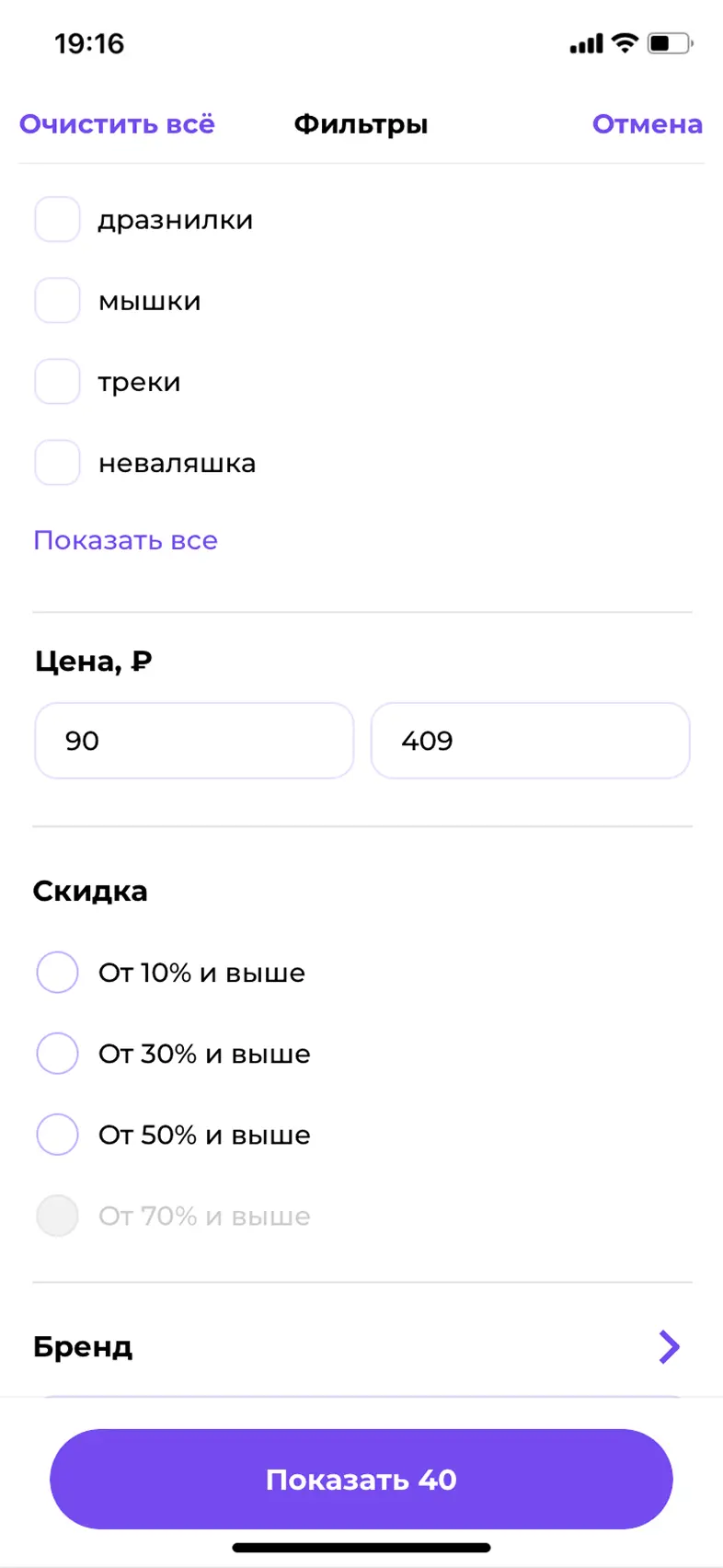Tap Очистить всё to reset filters
Image resolution: width=723 pixels, height=1568 pixels.
tap(117, 124)
